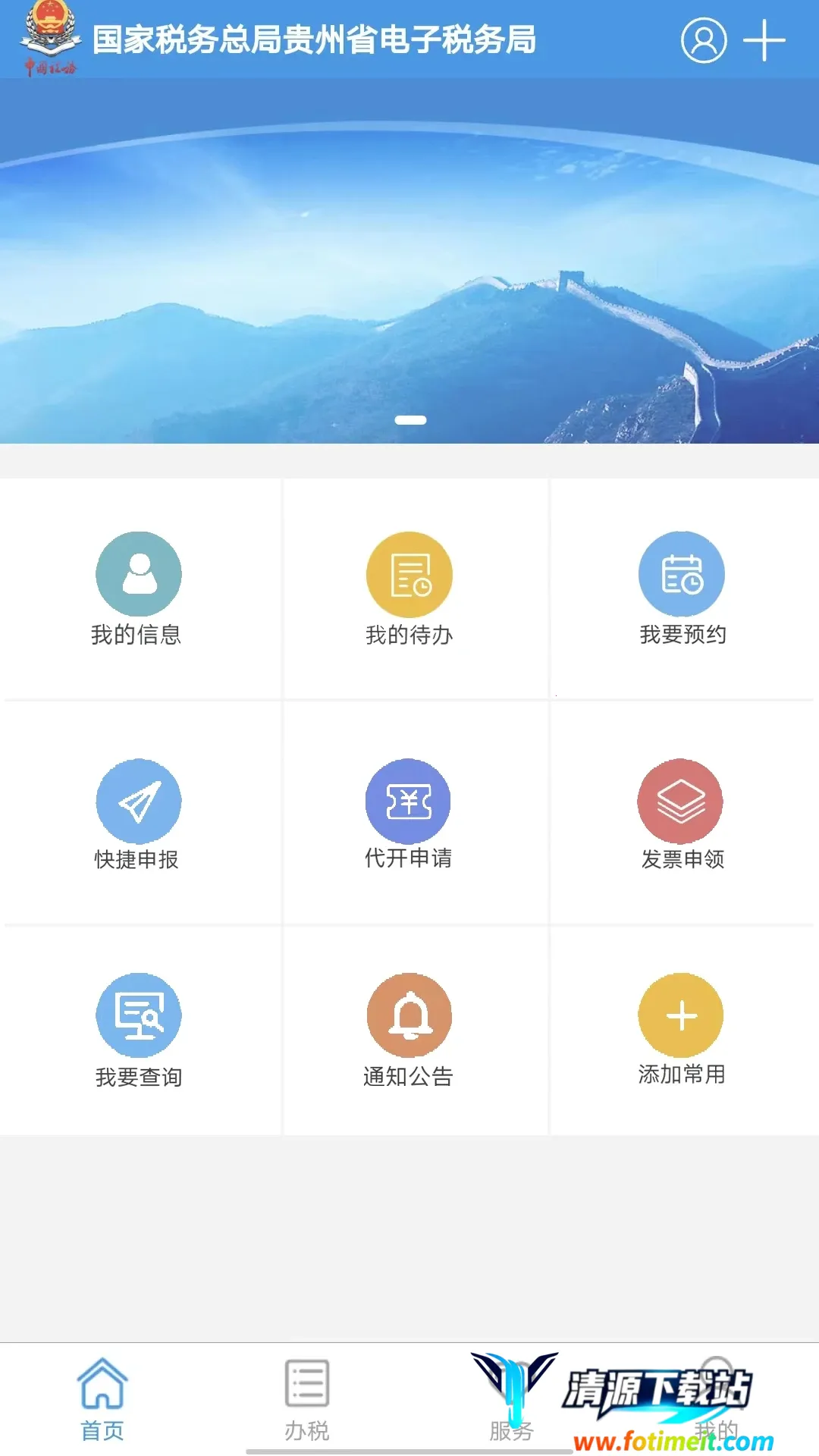The image size is (819, 1456).
Task: Switch to the 办税 tax handling tab
Action: (307, 1399)
